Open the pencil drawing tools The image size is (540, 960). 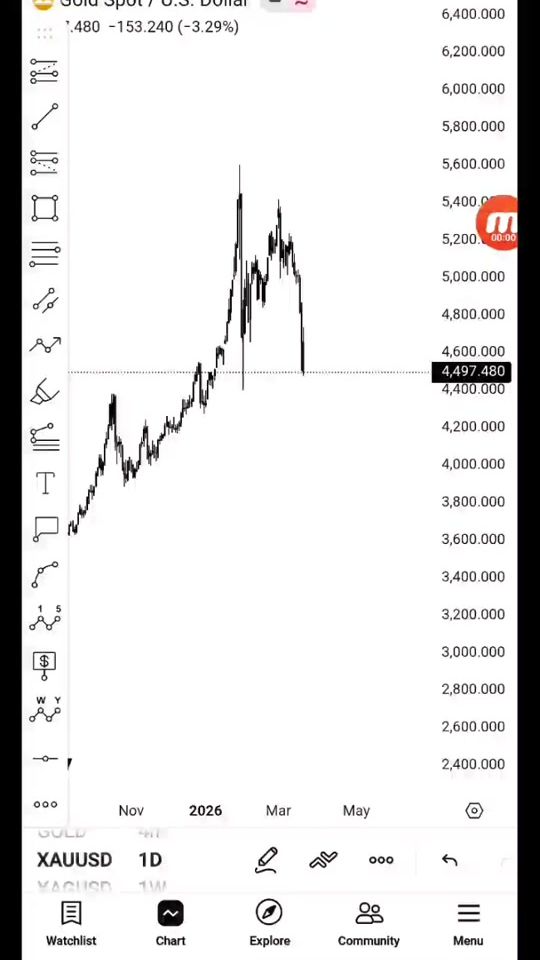[267, 860]
